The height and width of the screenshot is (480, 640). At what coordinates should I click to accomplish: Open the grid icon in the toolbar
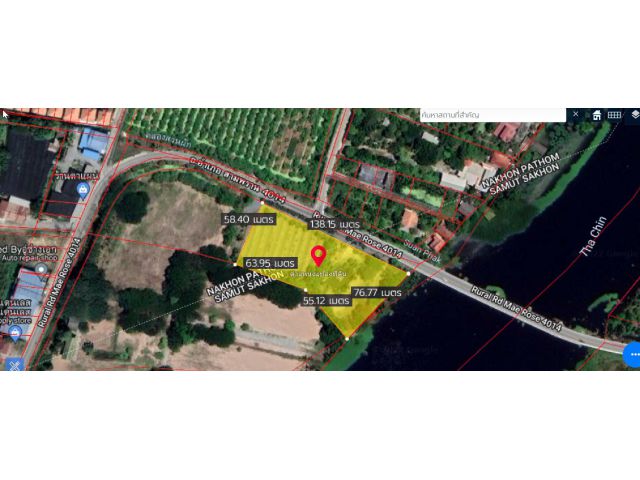[x=614, y=115]
